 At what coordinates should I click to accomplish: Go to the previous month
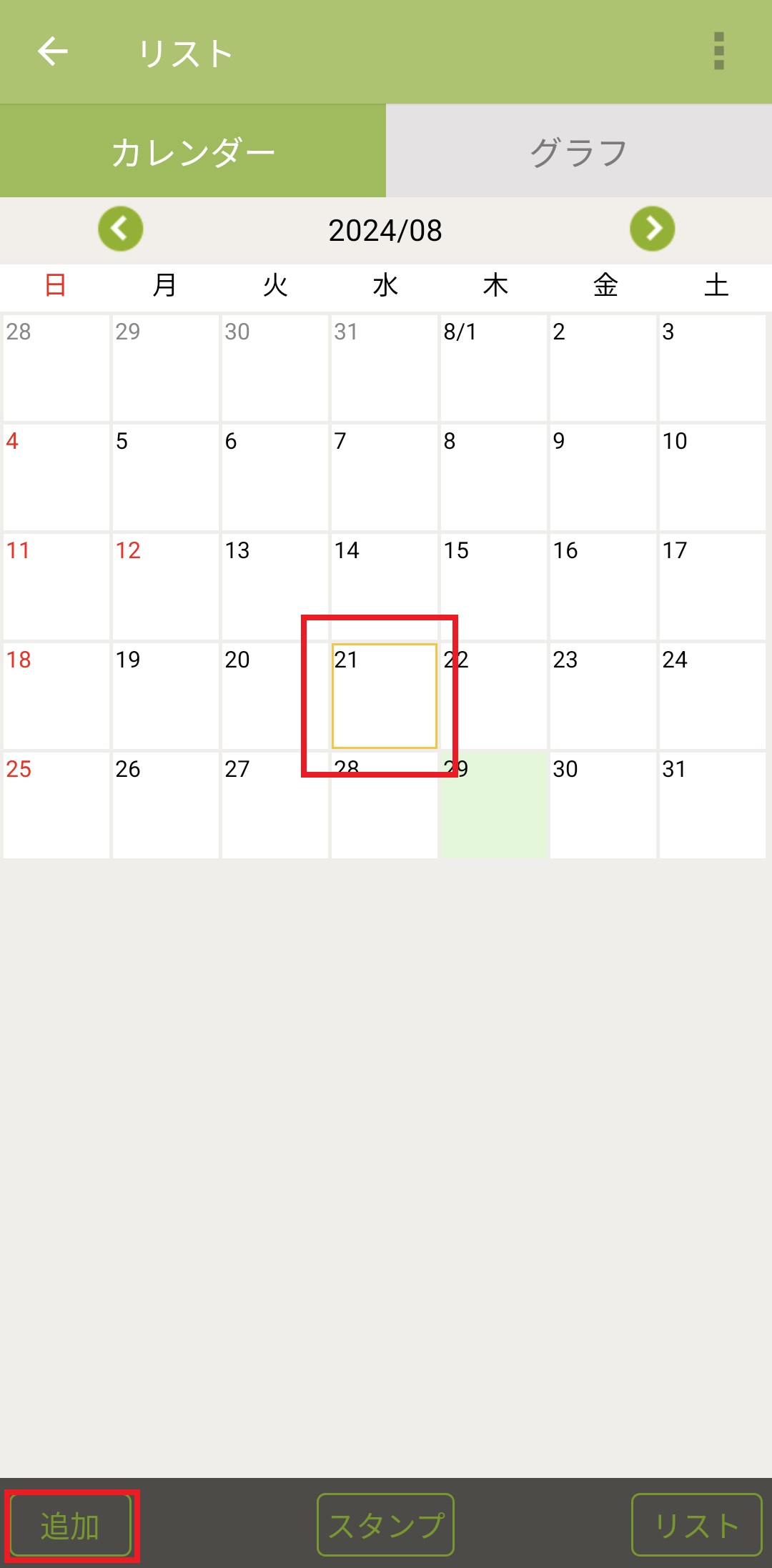point(121,229)
